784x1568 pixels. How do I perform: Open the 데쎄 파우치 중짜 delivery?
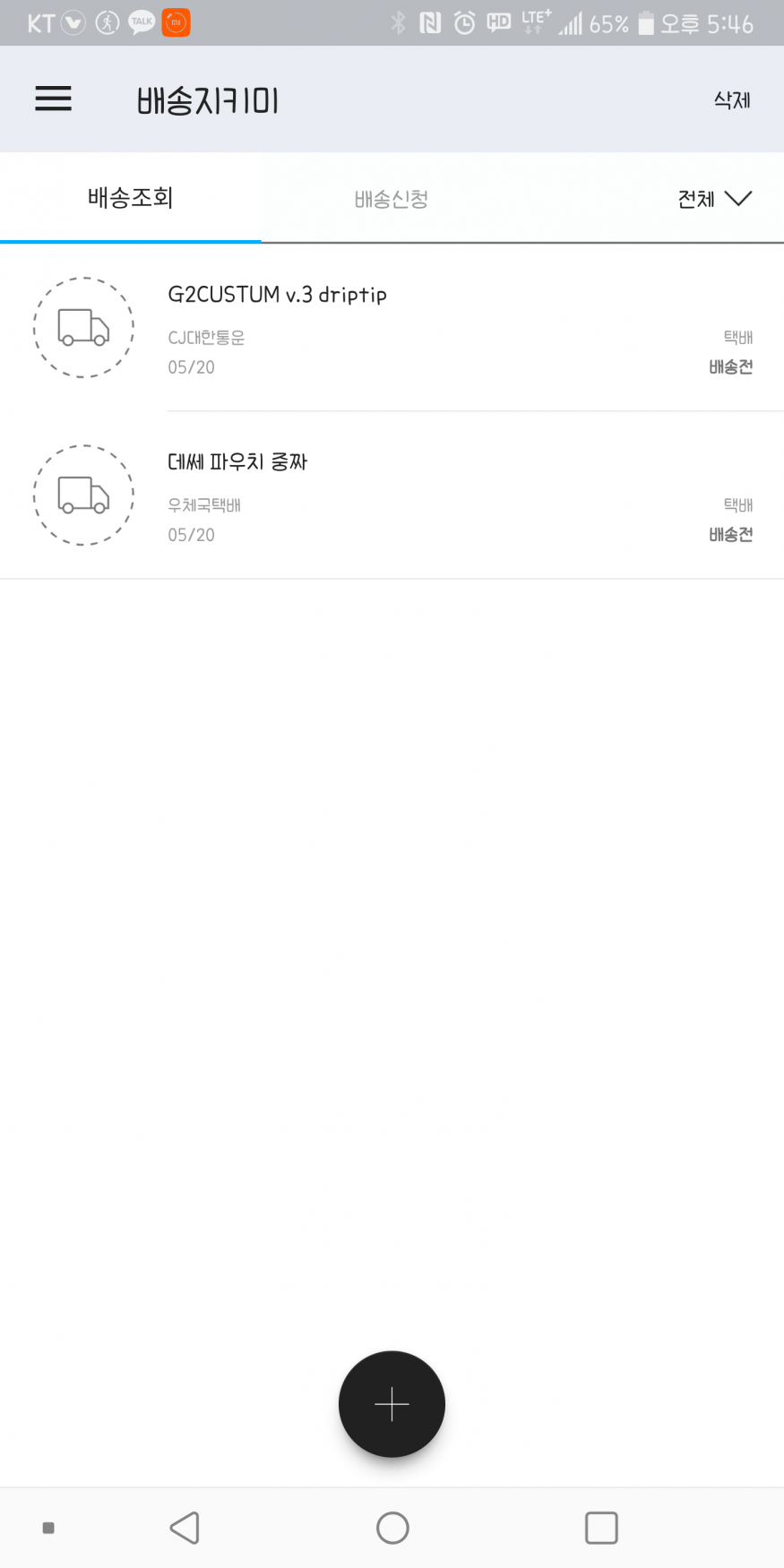[x=392, y=495]
